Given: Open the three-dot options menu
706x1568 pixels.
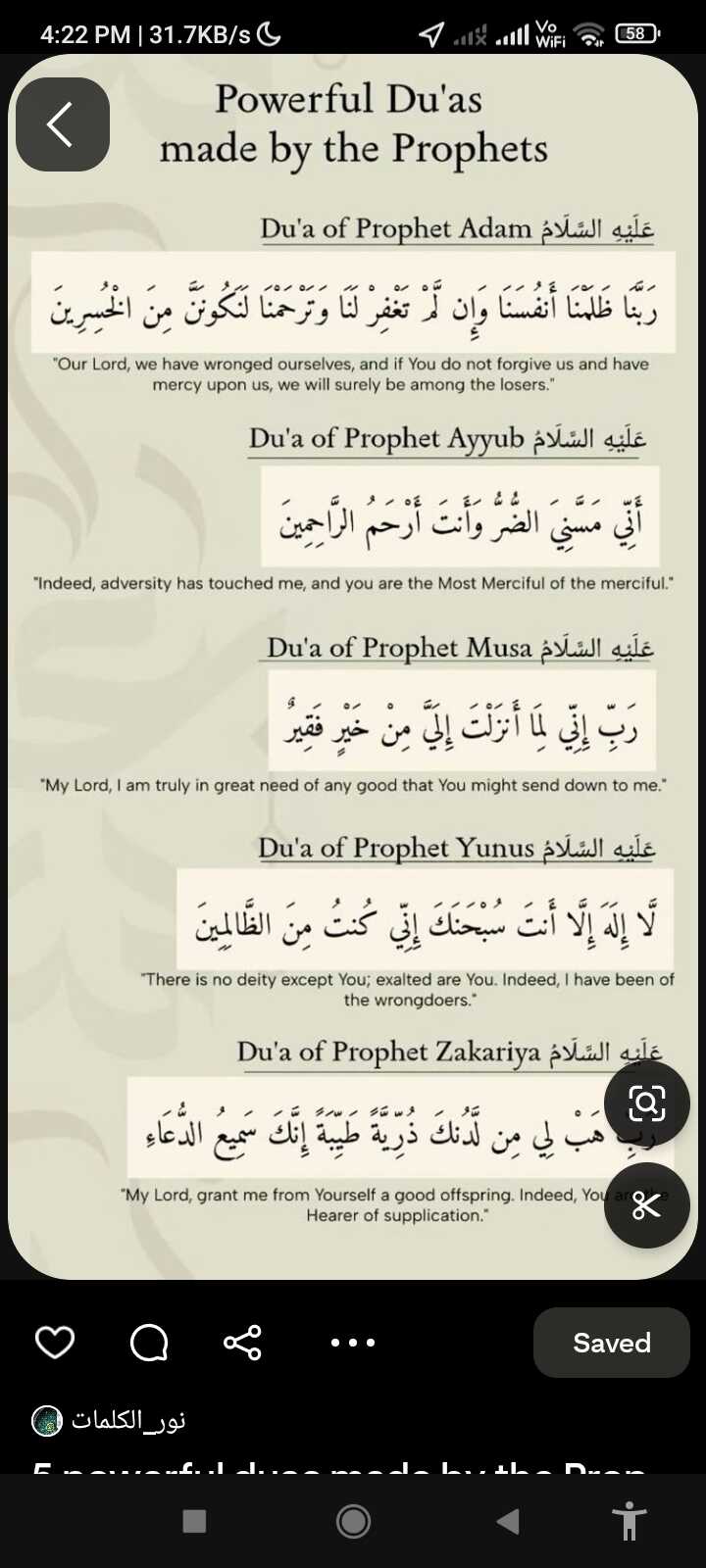Looking at the screenshot, I should point(353,1342).
